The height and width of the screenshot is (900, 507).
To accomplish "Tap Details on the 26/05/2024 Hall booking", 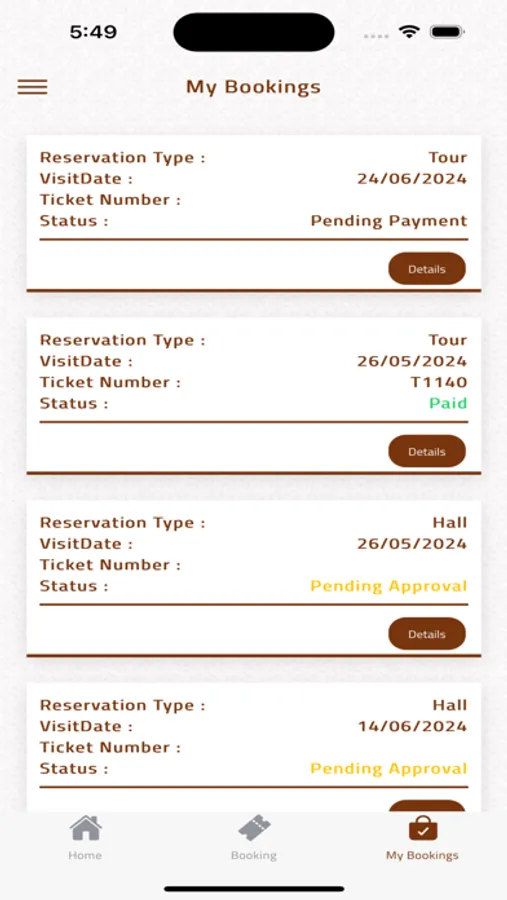I will coord(427,634).
